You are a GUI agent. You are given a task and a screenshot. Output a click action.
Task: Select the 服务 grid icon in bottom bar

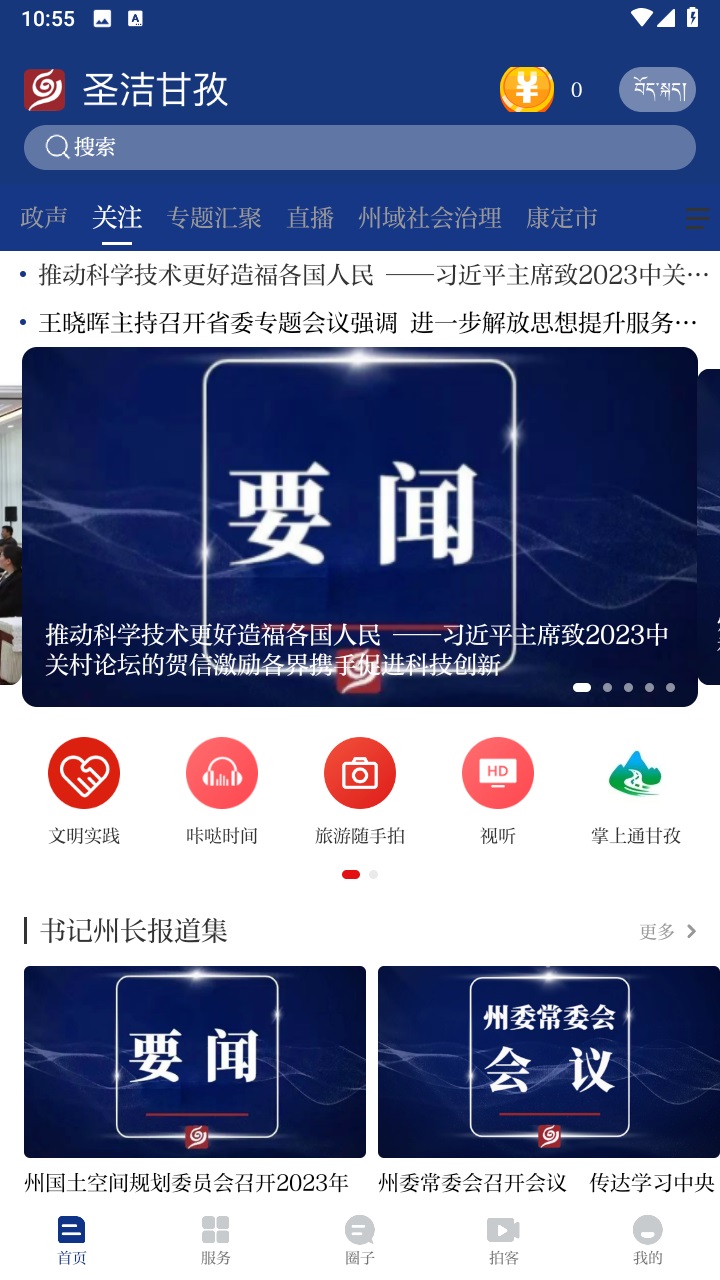coord(216,1237)
